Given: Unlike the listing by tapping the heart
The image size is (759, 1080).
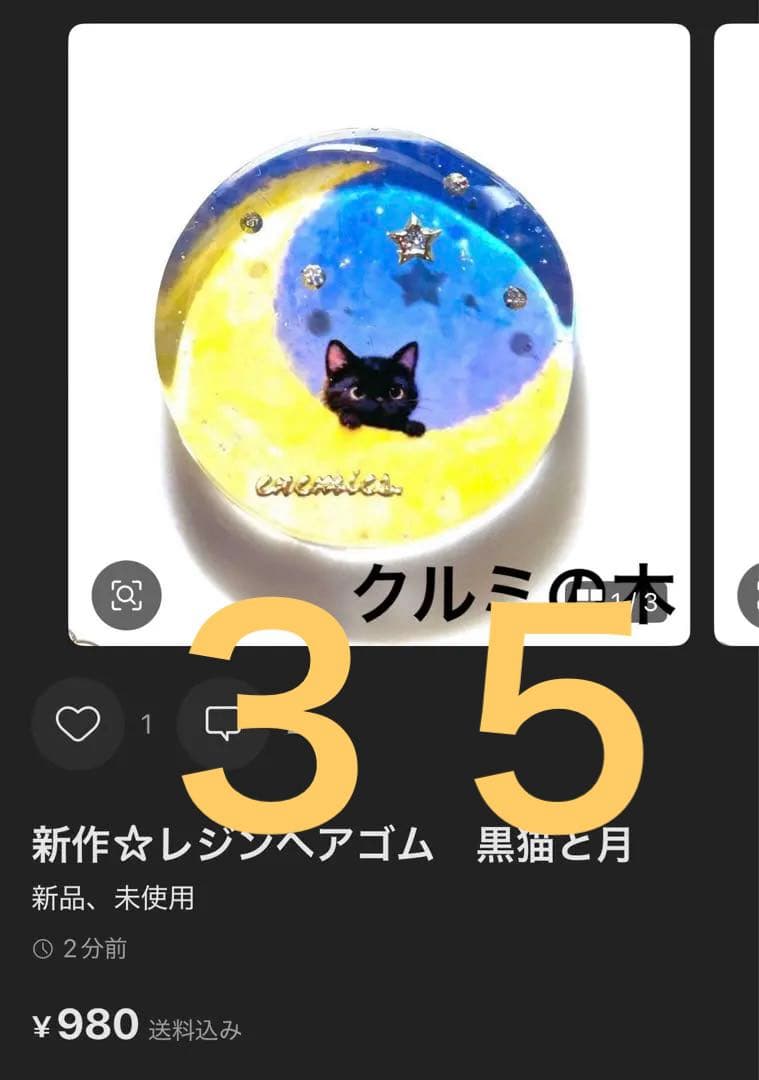Looking at the screenshot, I should coord(77,720).
